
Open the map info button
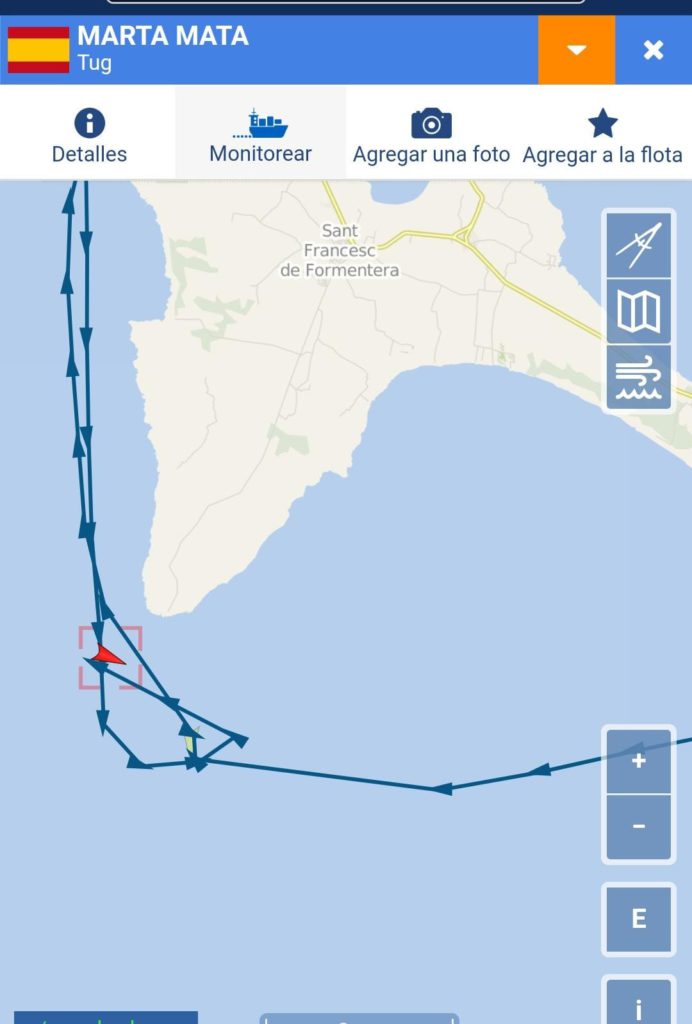639,1005
